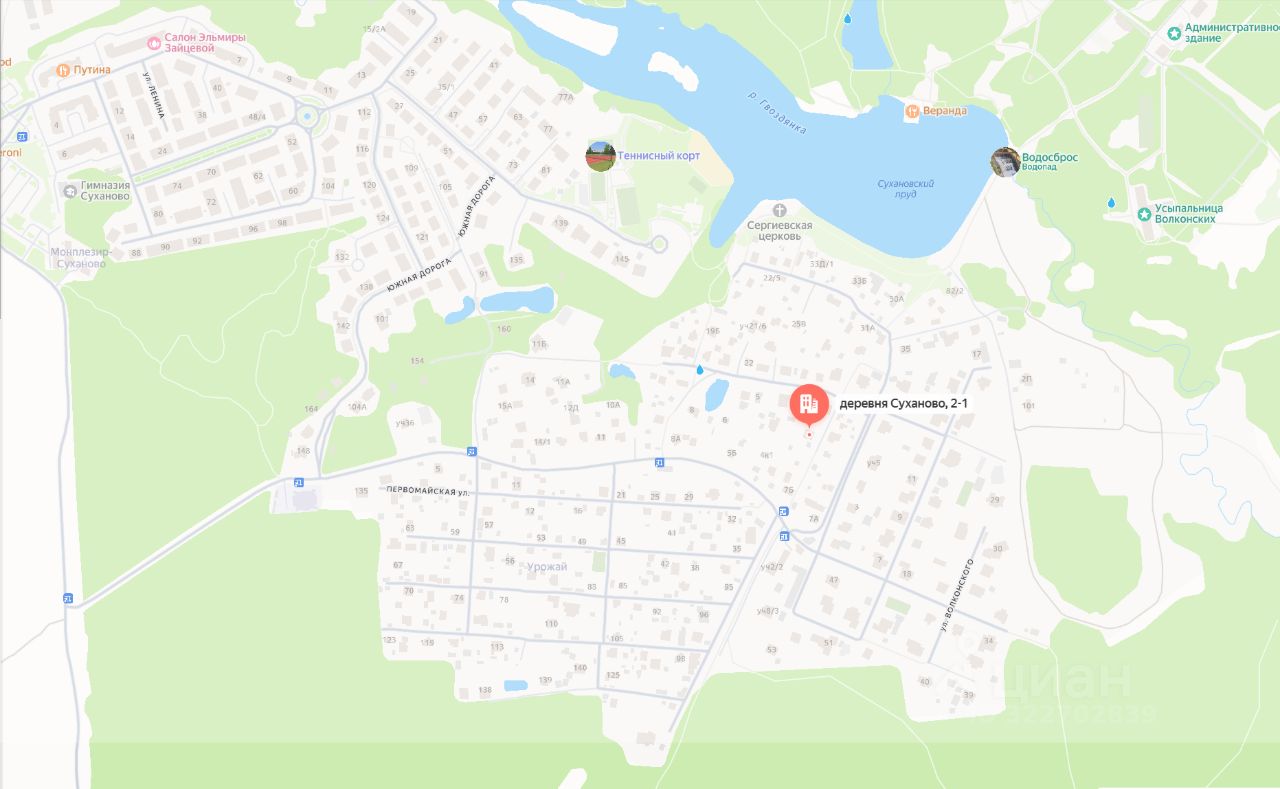
Task: Tap the Монплезир-Суханово label
Action: tap(78, 257)
